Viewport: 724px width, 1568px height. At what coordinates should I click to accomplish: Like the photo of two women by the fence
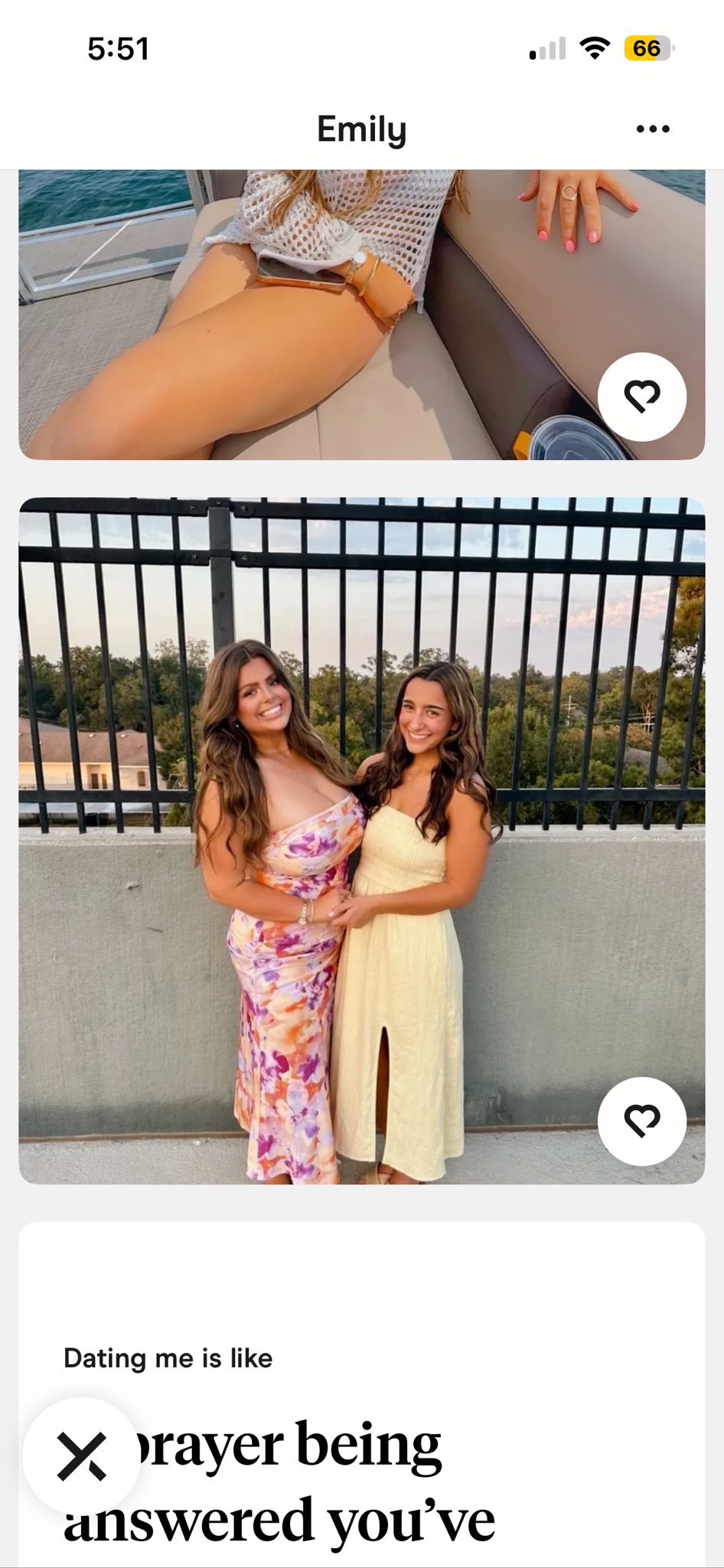(641, 1121)
